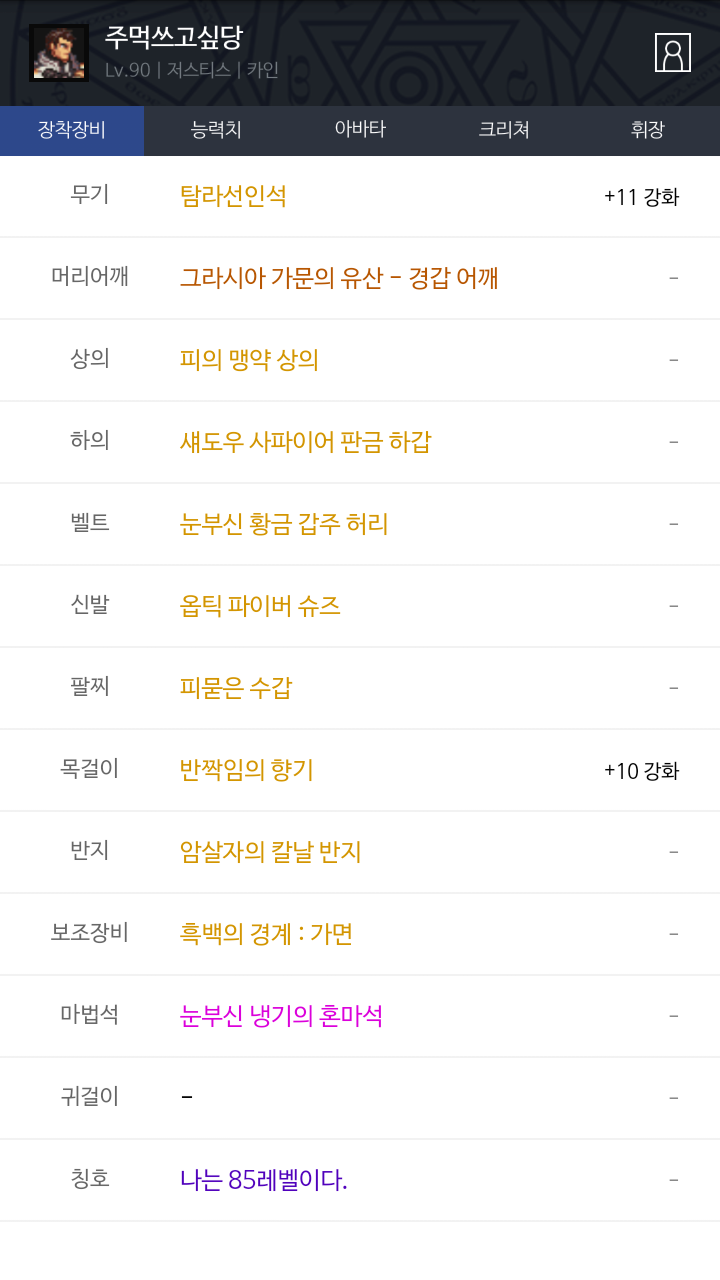Open 피묻은 수갑 bracelet item
720x1280 pixels.
click(236, 687)
